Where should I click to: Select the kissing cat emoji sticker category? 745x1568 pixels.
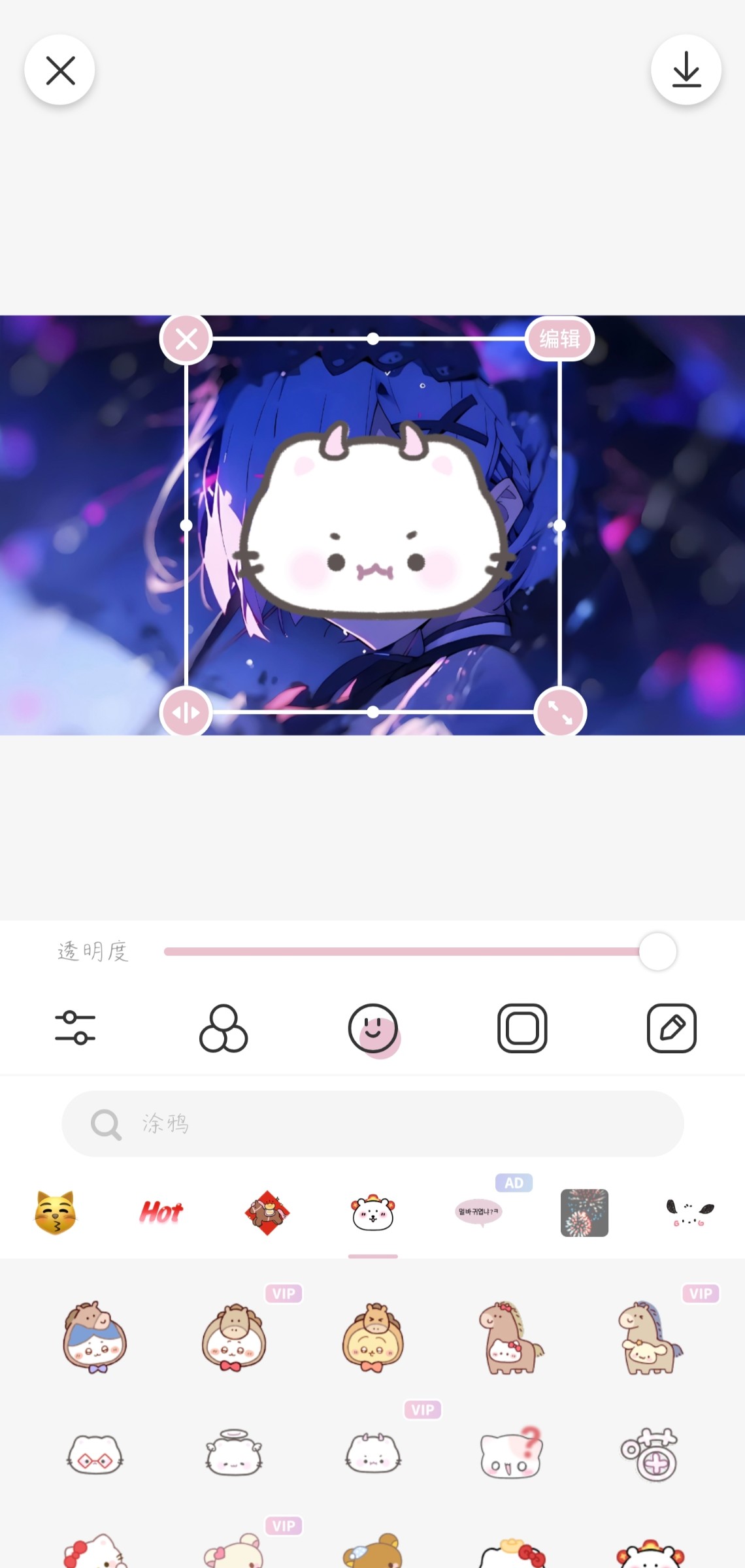click(x=56, y=1213)
